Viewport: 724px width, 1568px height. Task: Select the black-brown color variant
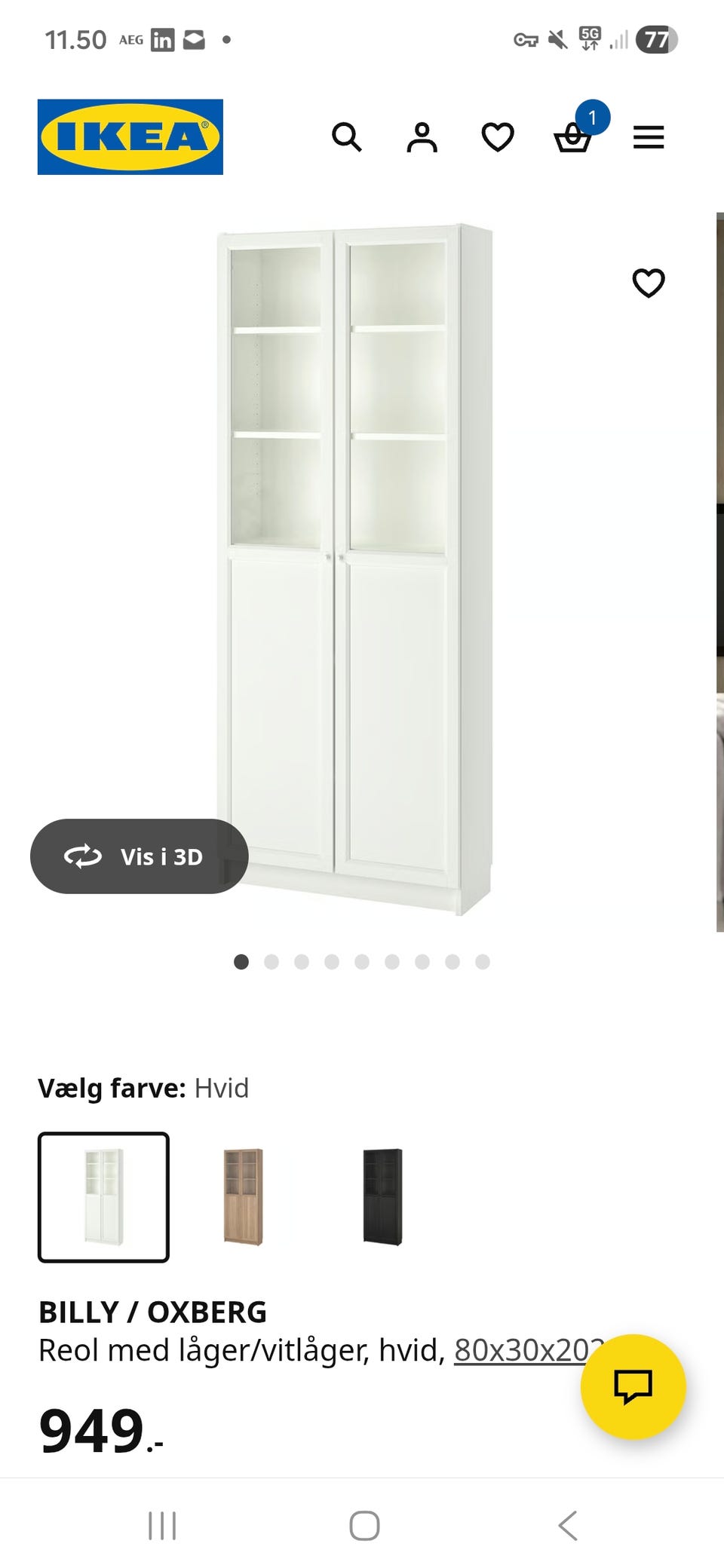(385, 1199)
